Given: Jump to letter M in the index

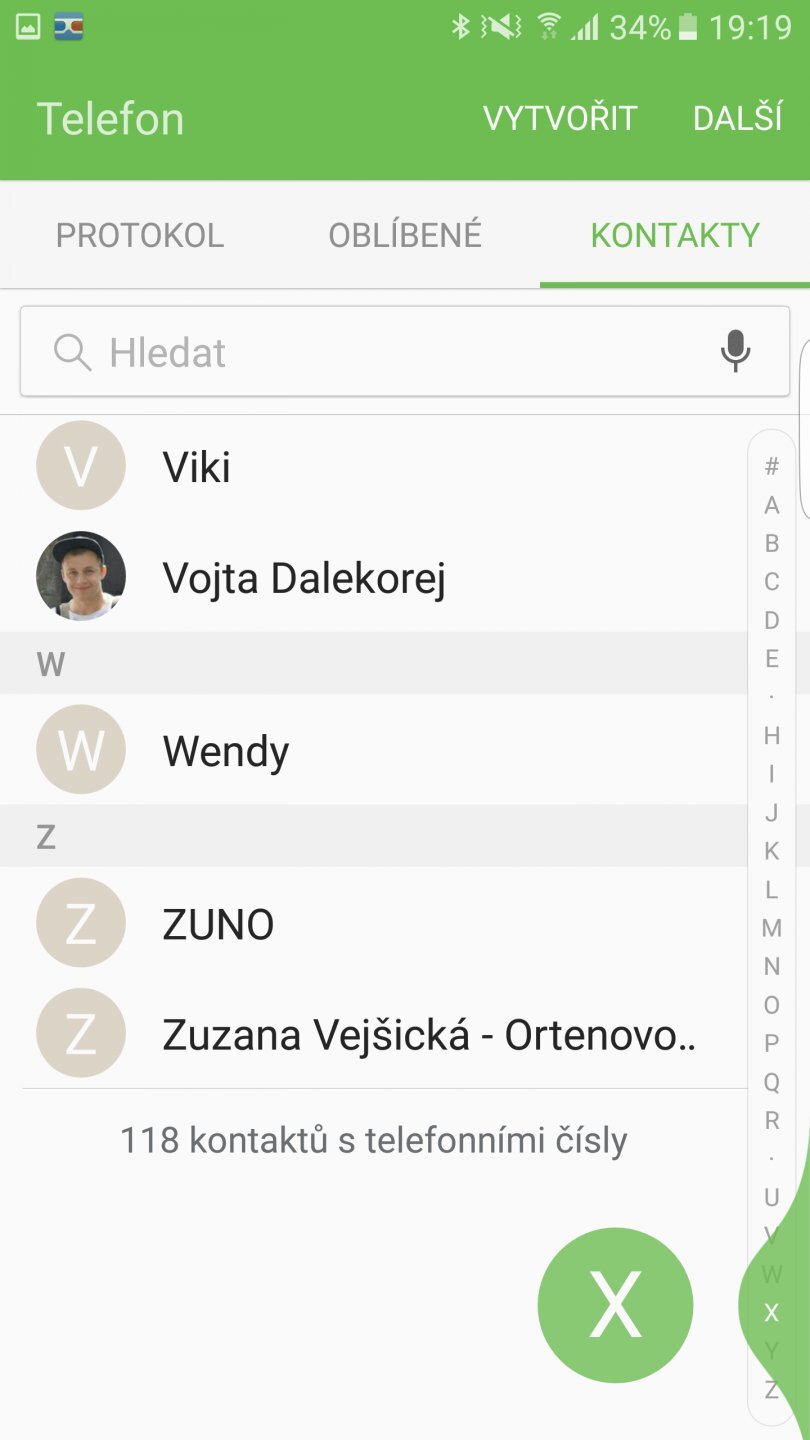Looking at the screenshot, I should pyautogui.click(x=771, y=928).
